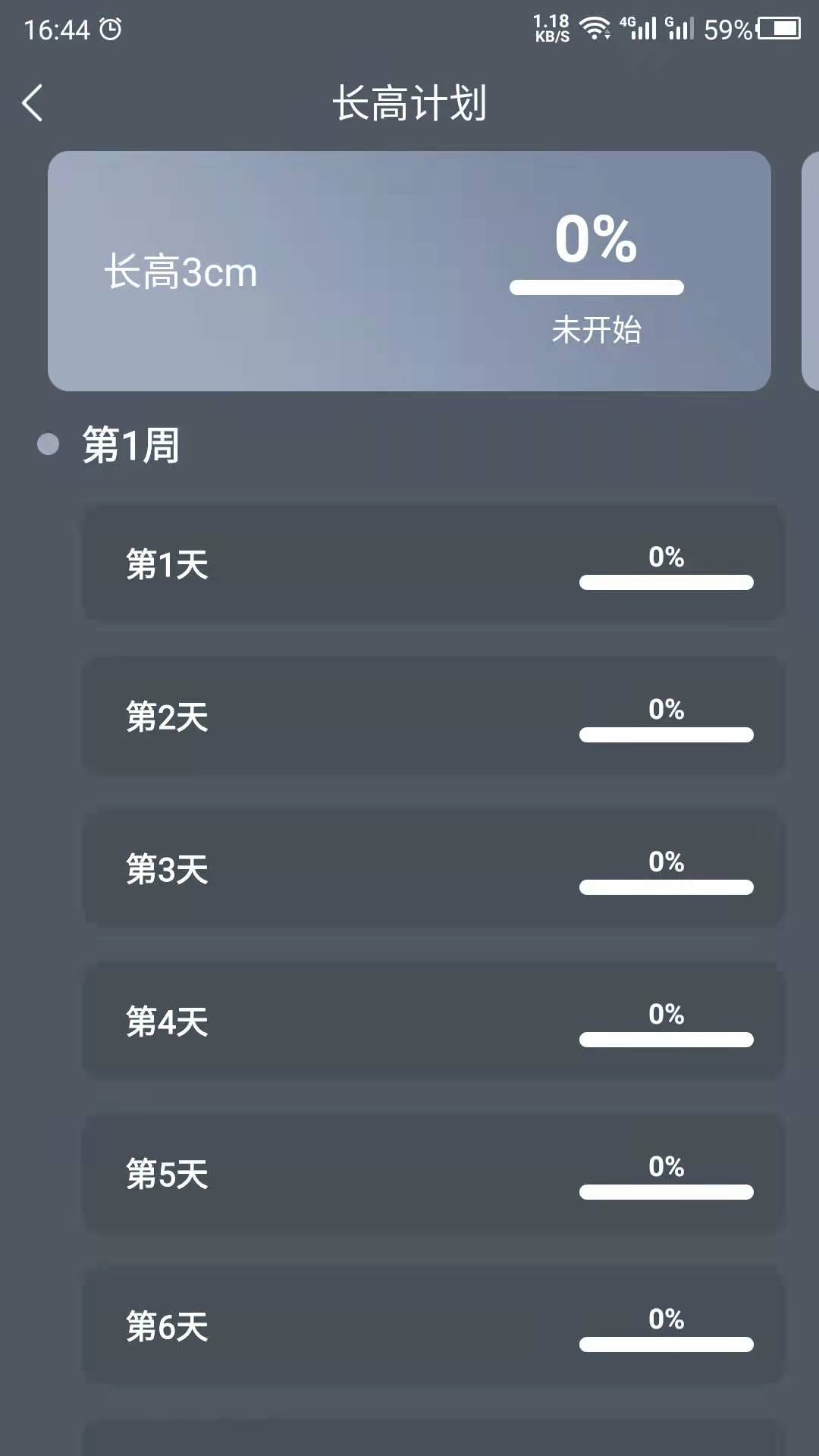Tap the Wi-Fi icon in status bar
The height and width of the screenshot is (1456, 819).
click(596, 27)
